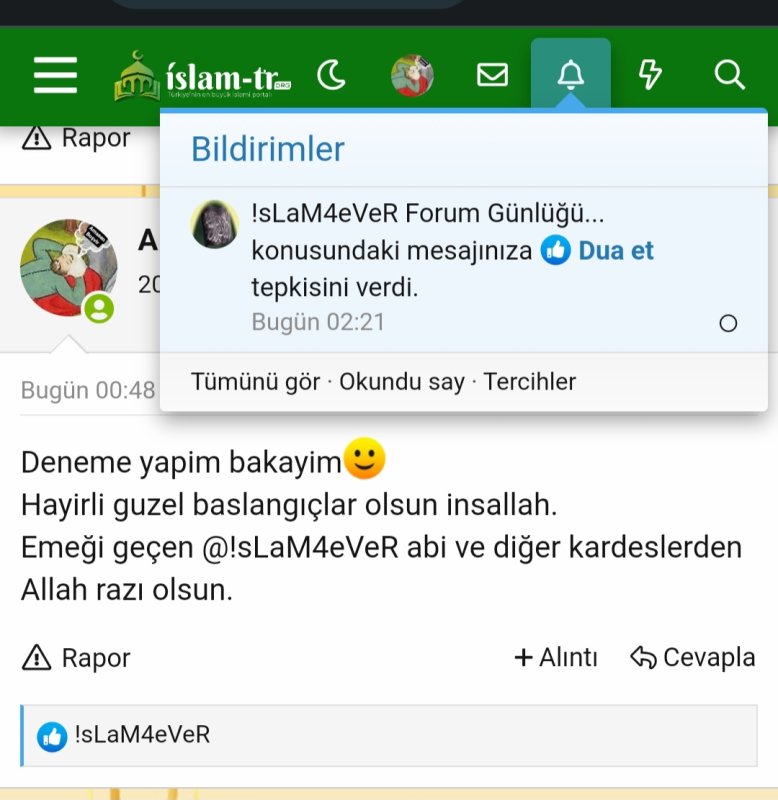Open the search magnifier
Image resolution: width=778 pixels, height=800 pixels.
coord(730,74)
